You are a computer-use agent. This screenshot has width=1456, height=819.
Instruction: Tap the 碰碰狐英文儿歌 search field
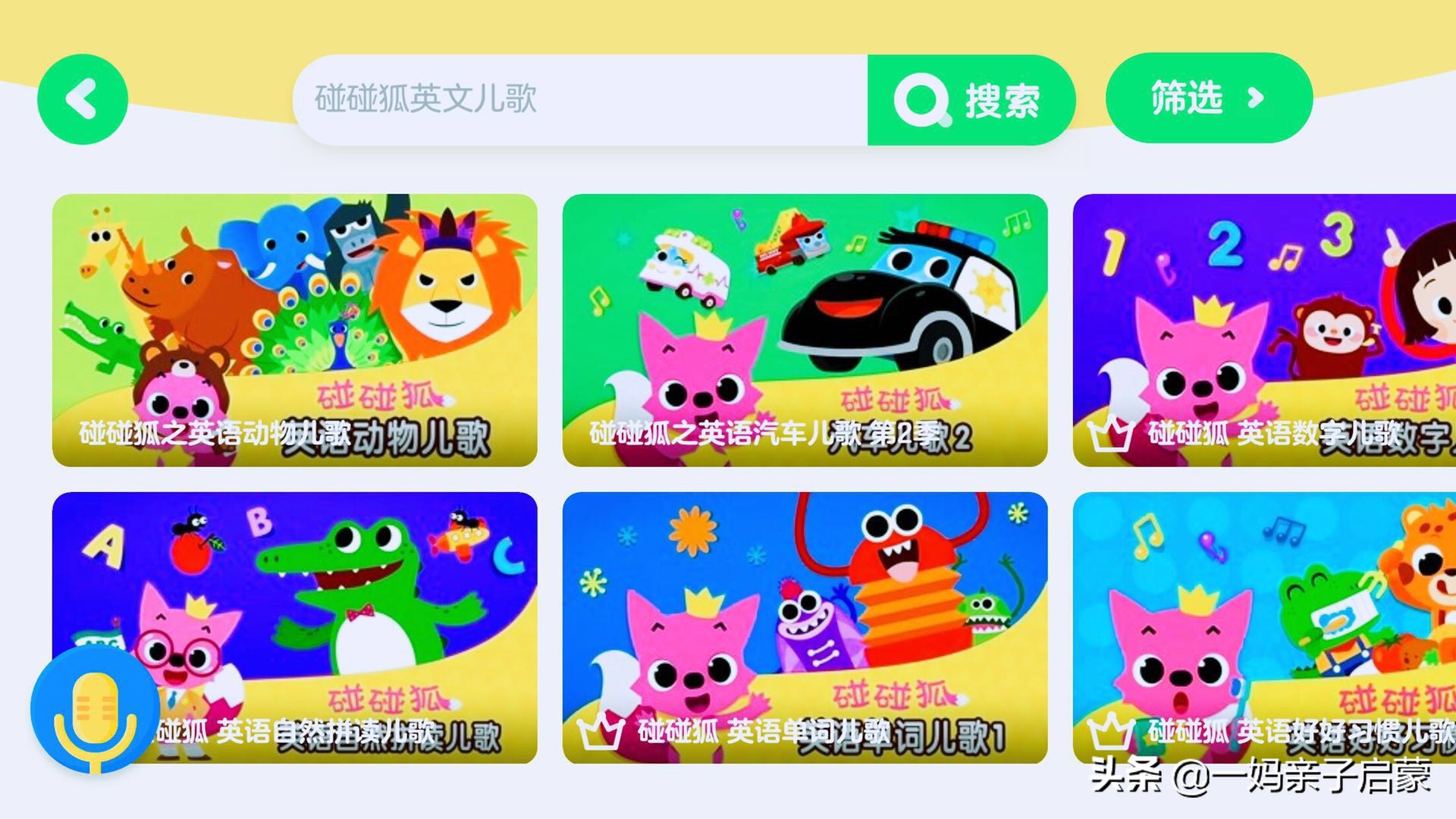click(x=580, y=99)
